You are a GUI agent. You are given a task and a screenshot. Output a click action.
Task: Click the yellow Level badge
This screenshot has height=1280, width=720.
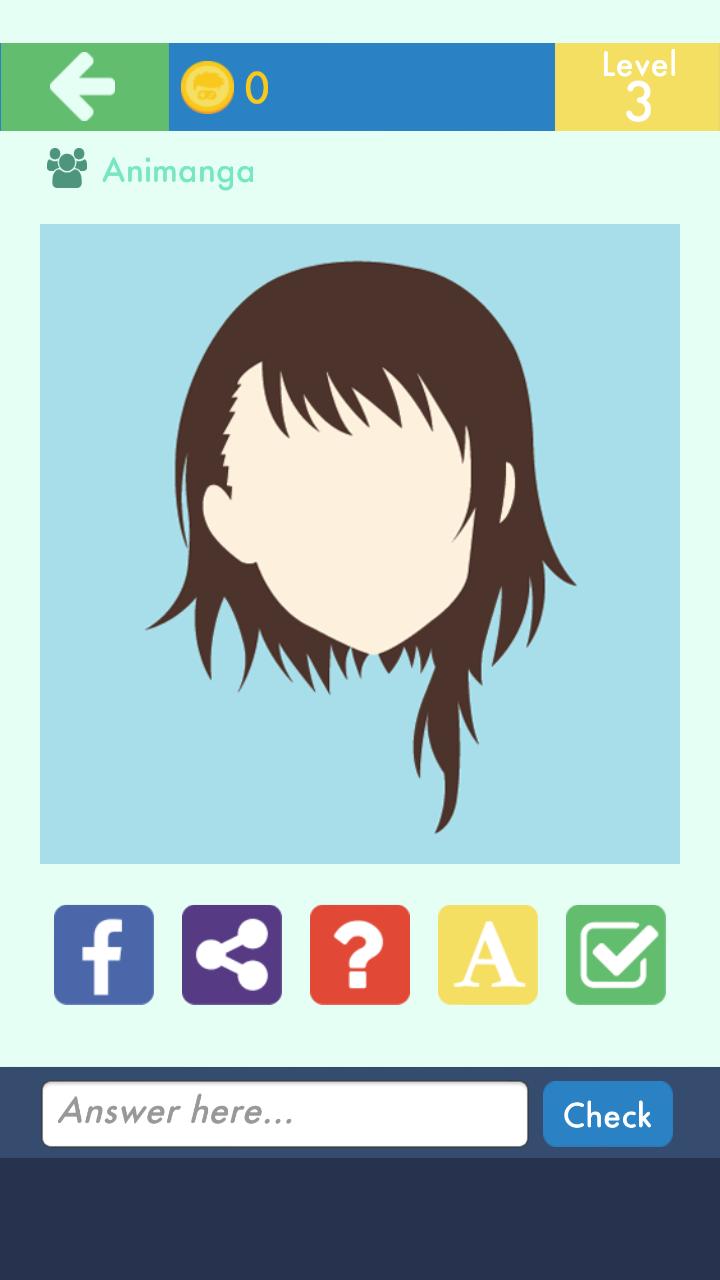click(637, 86)
